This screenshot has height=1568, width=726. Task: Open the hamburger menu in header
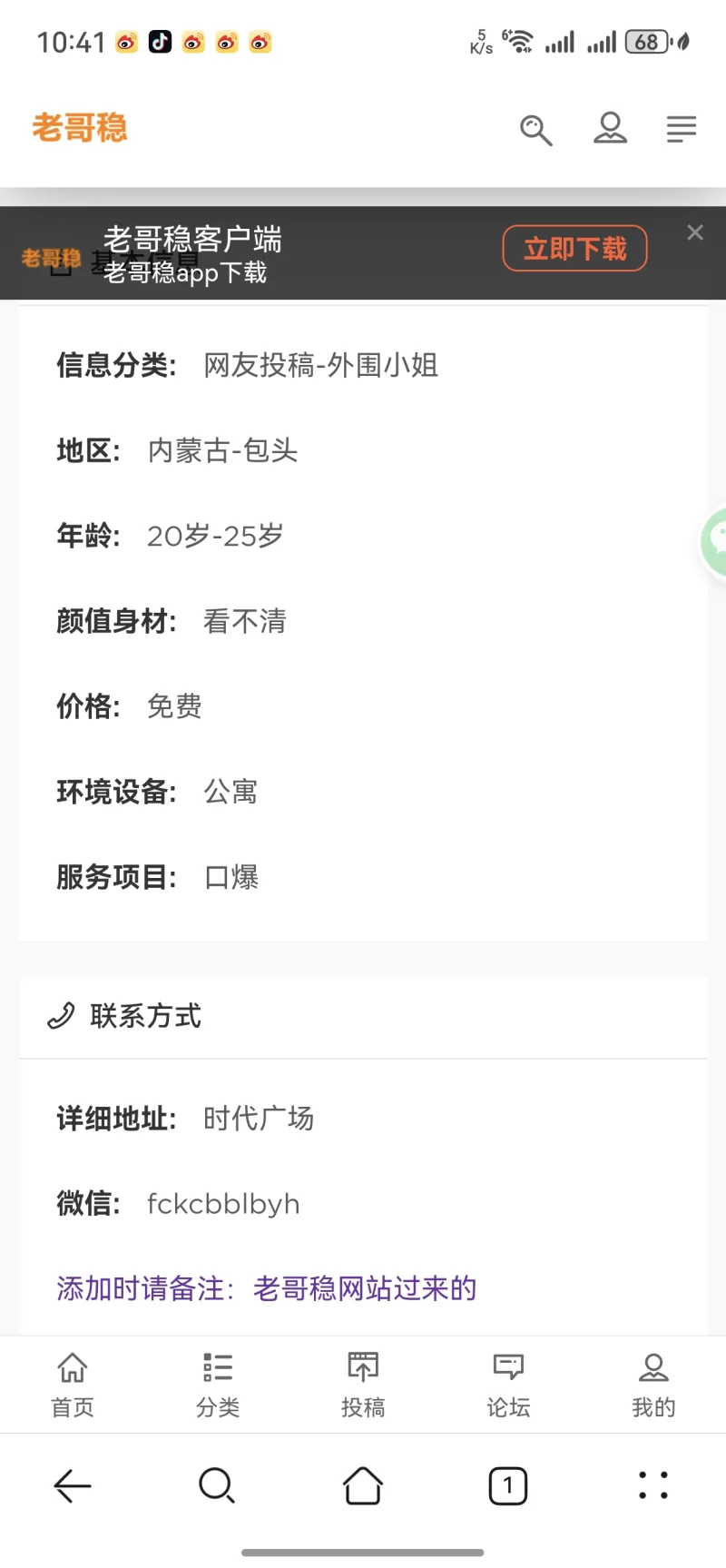pos(681,129)
